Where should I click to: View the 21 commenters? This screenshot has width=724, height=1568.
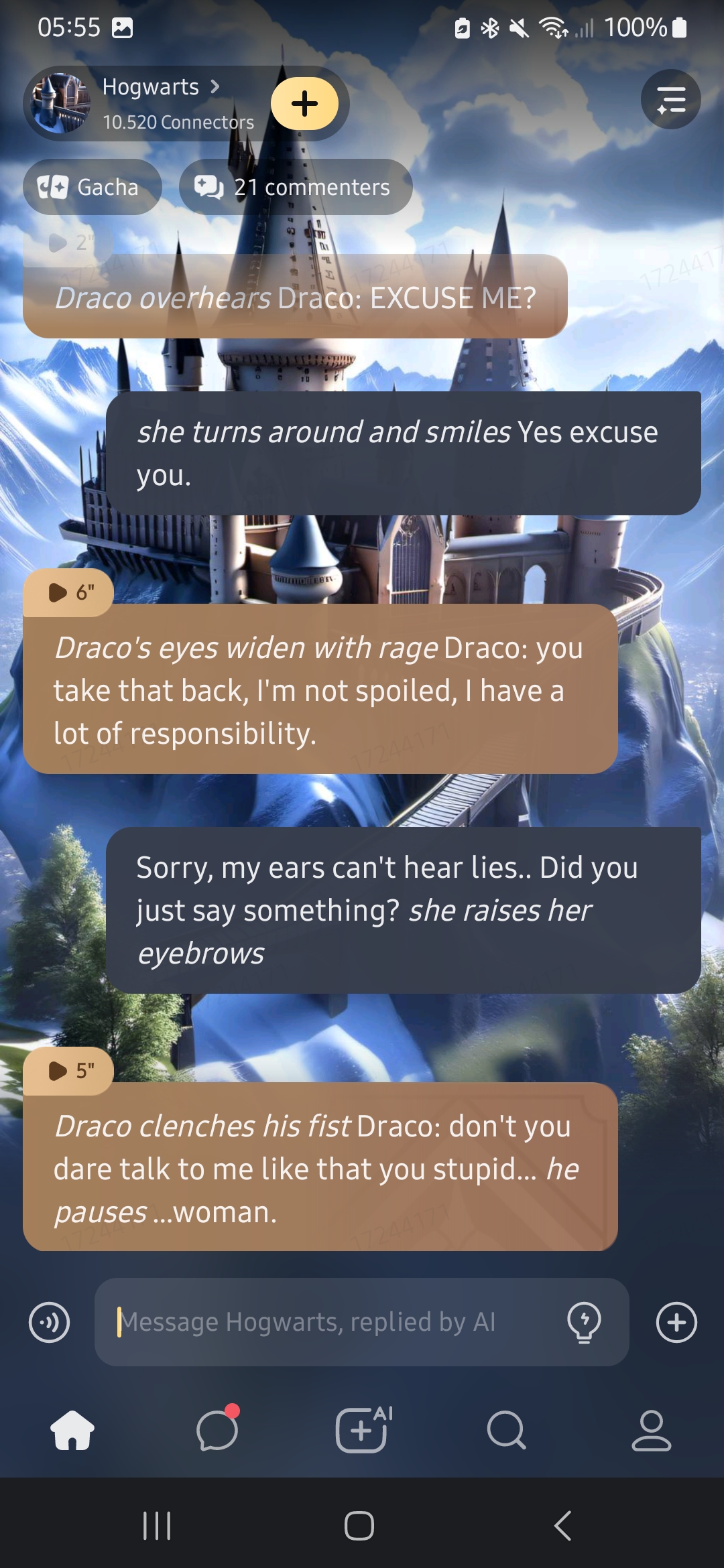[x=295, y=187]
